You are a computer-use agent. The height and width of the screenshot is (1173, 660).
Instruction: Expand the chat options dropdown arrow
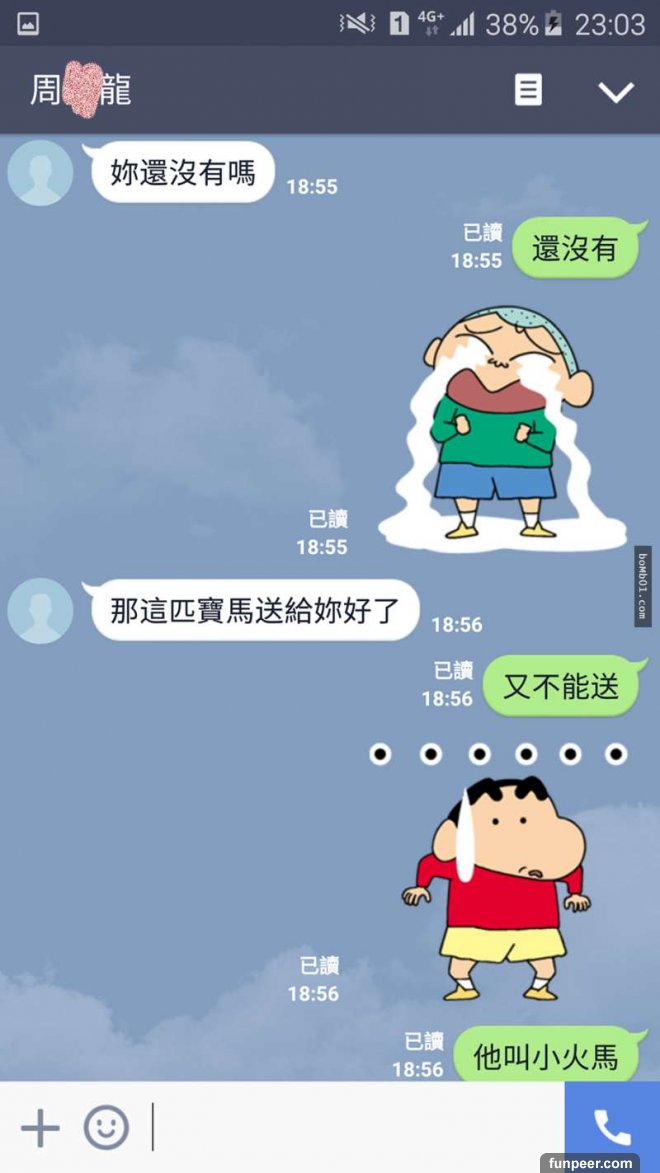coord(615,92)
